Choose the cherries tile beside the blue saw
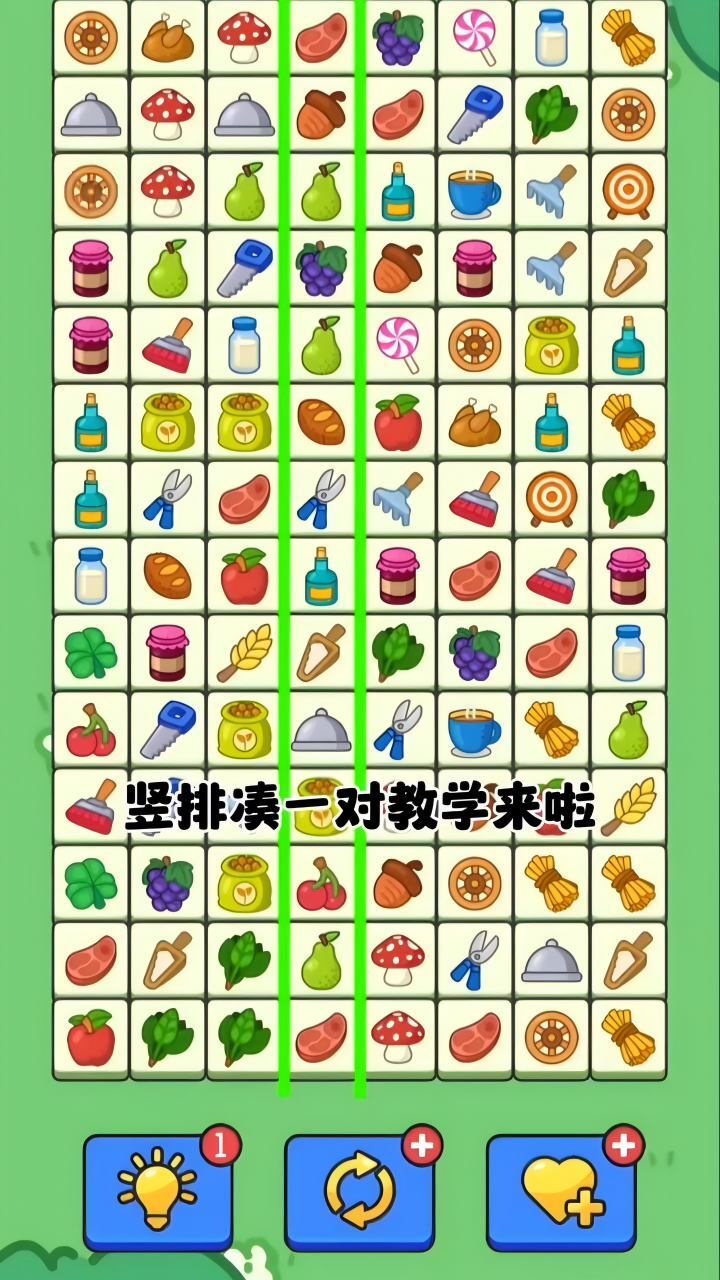The width and height of the screenshot is (720, 1280). coord(90,730)
